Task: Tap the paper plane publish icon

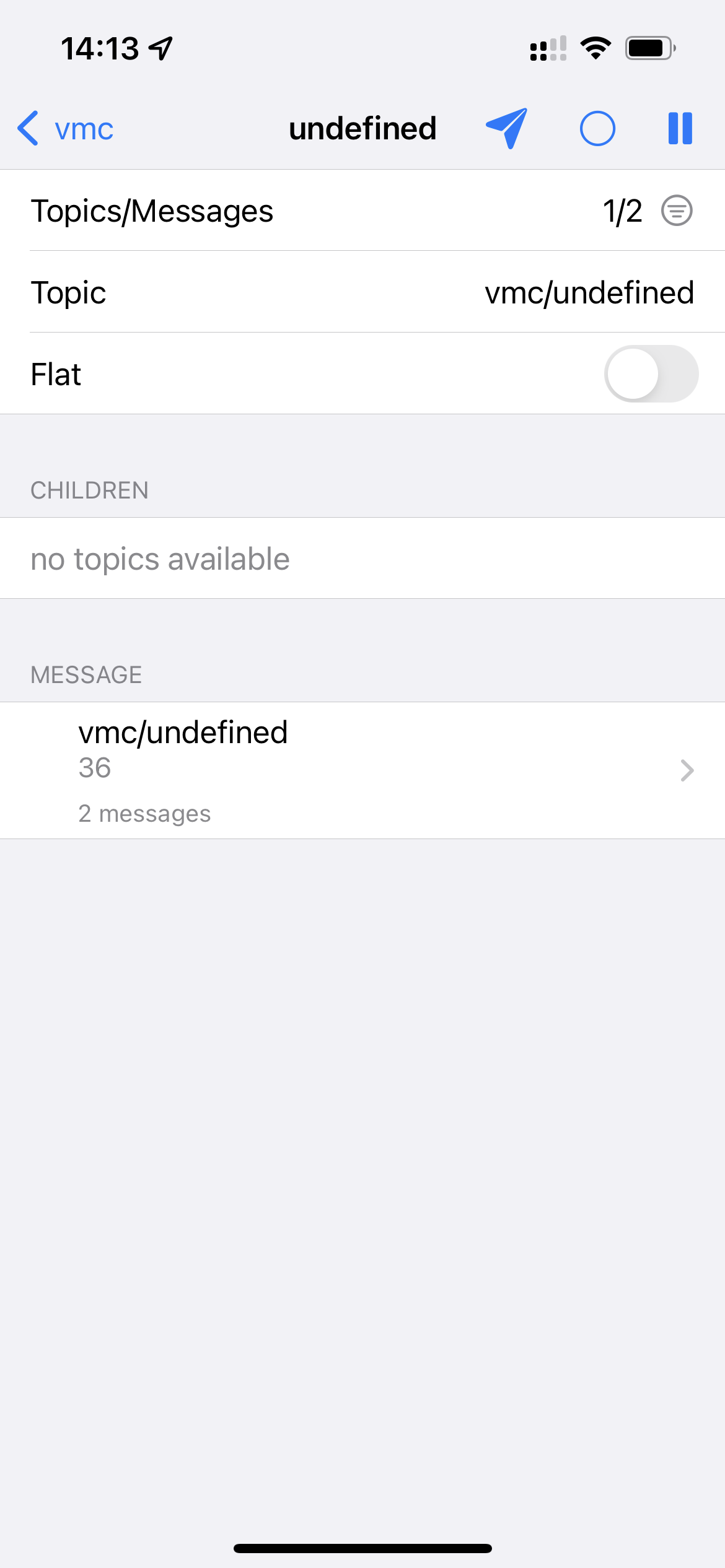Action: [507, 128]
